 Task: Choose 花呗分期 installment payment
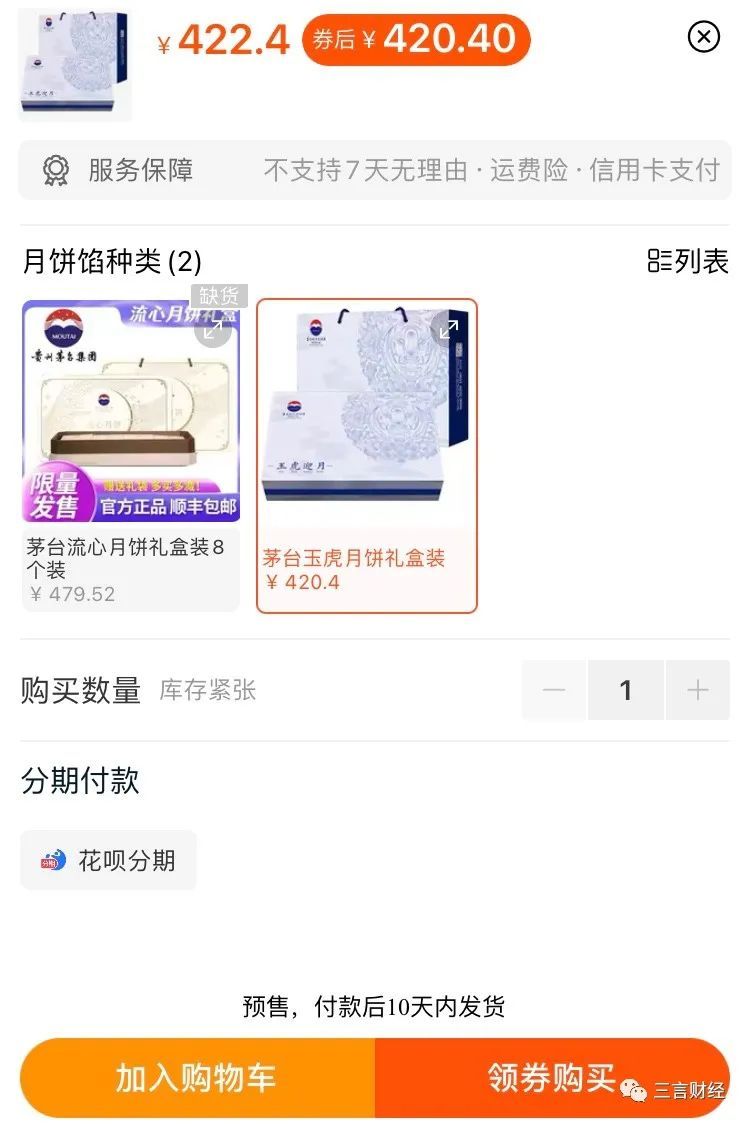pyautogui.click(x=109, y=860)
